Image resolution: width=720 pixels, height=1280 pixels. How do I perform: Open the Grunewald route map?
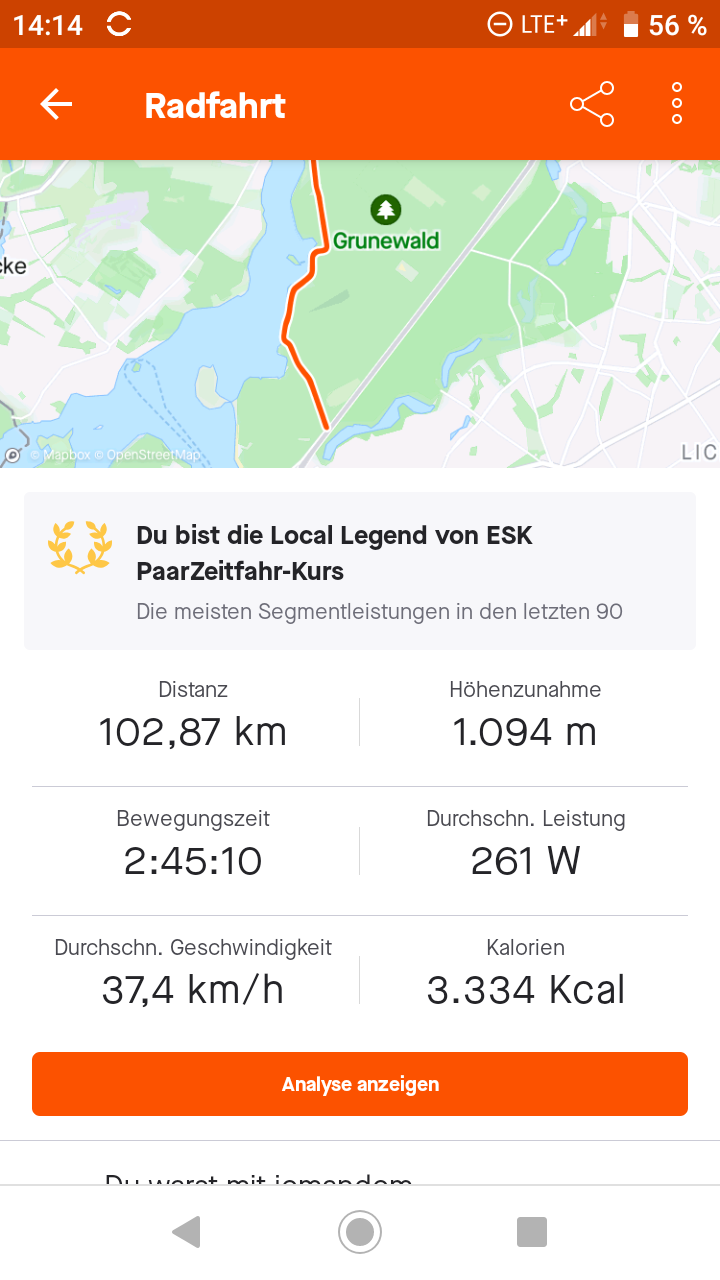pyautogui.click(x=360, y=314)
